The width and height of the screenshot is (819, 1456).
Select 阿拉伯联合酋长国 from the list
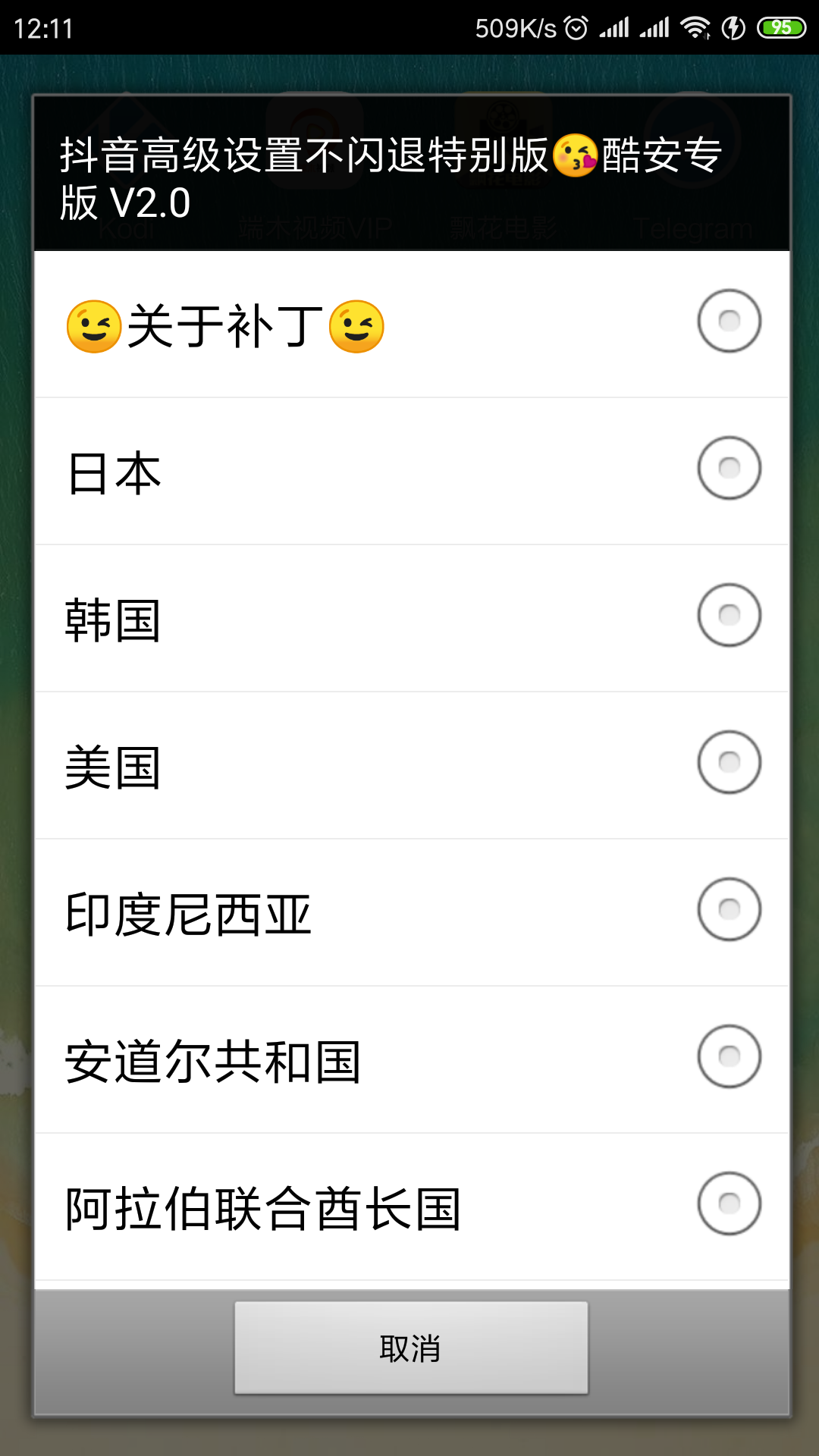pos(412,1207)
